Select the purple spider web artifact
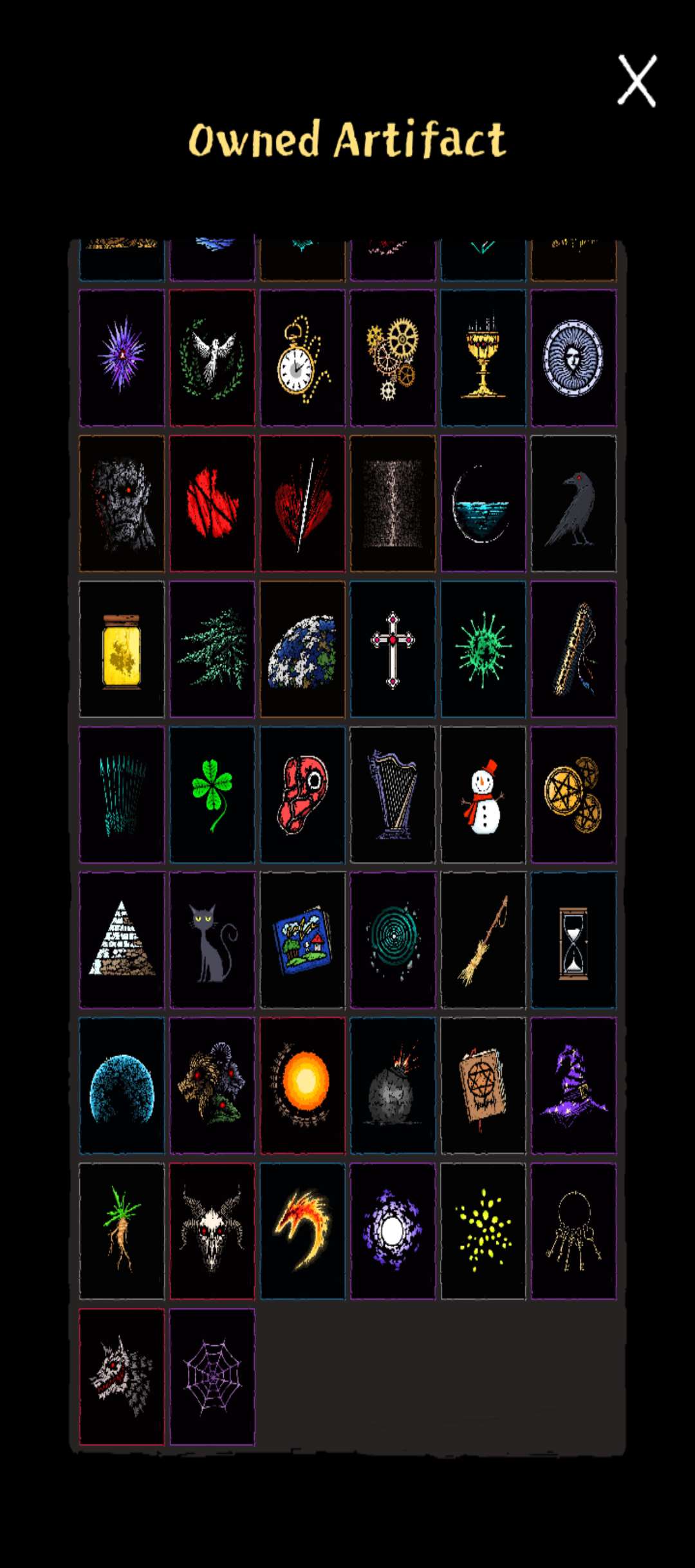 point(212,1376)
